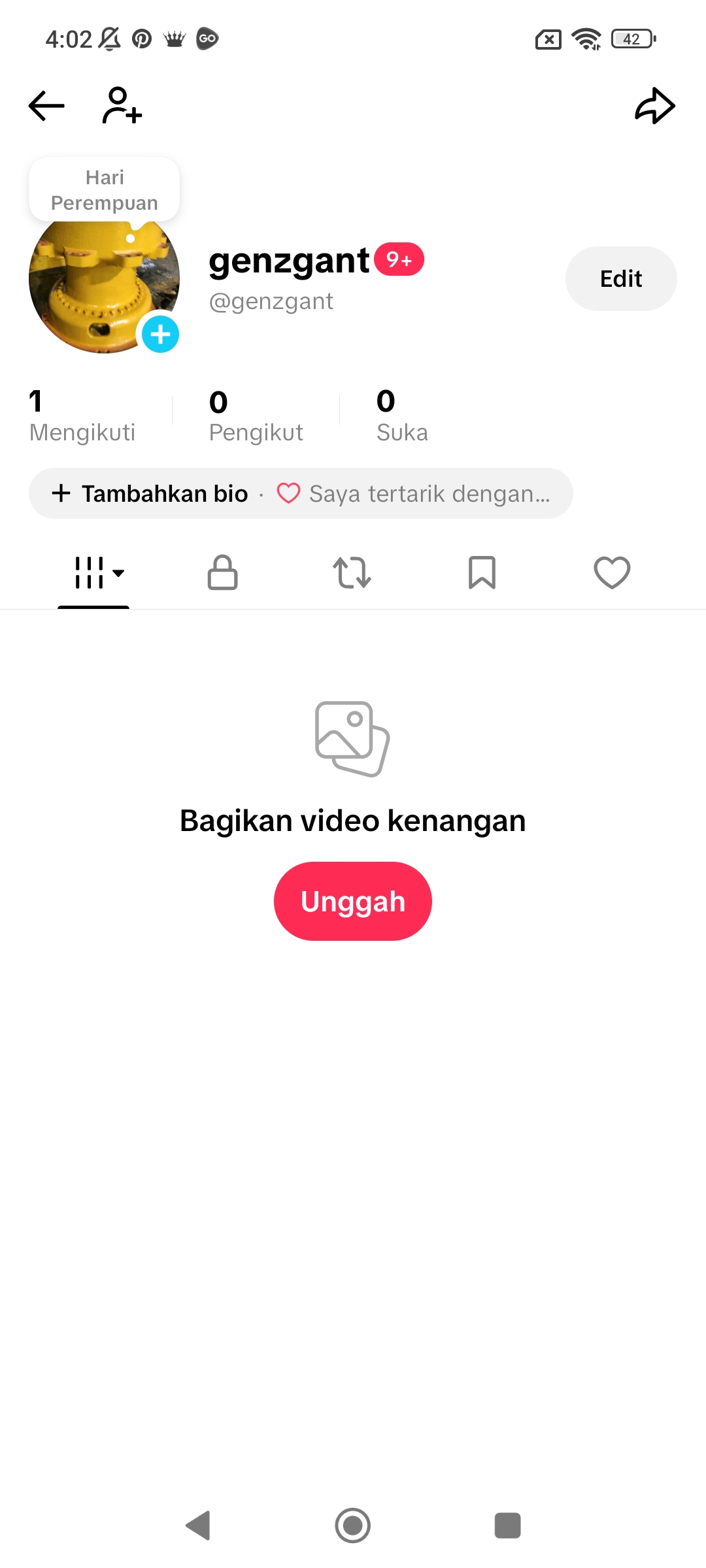Open the Hari Perempuan bubble
This screenshot has width=706, height=1568.
[105, 190]
